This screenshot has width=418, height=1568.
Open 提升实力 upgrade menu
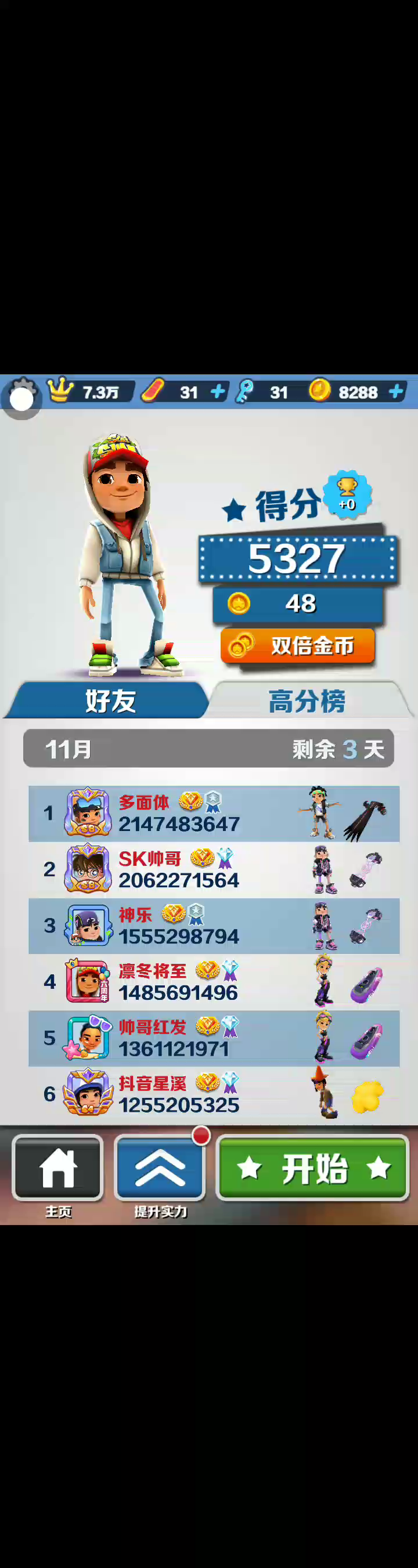click(x=160, y=1168)
